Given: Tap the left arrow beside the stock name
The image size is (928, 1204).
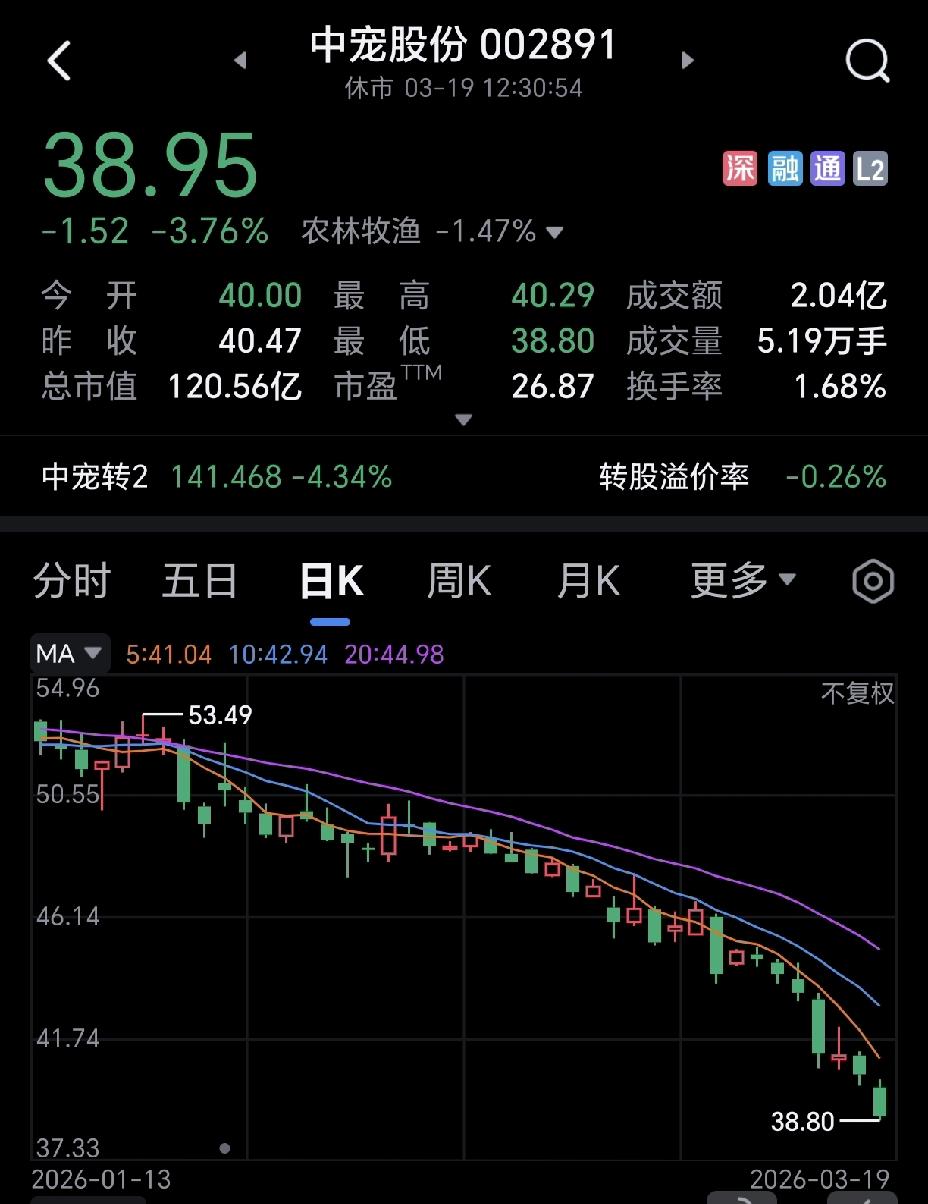Looking at the screenshot, I should (240, 60).
